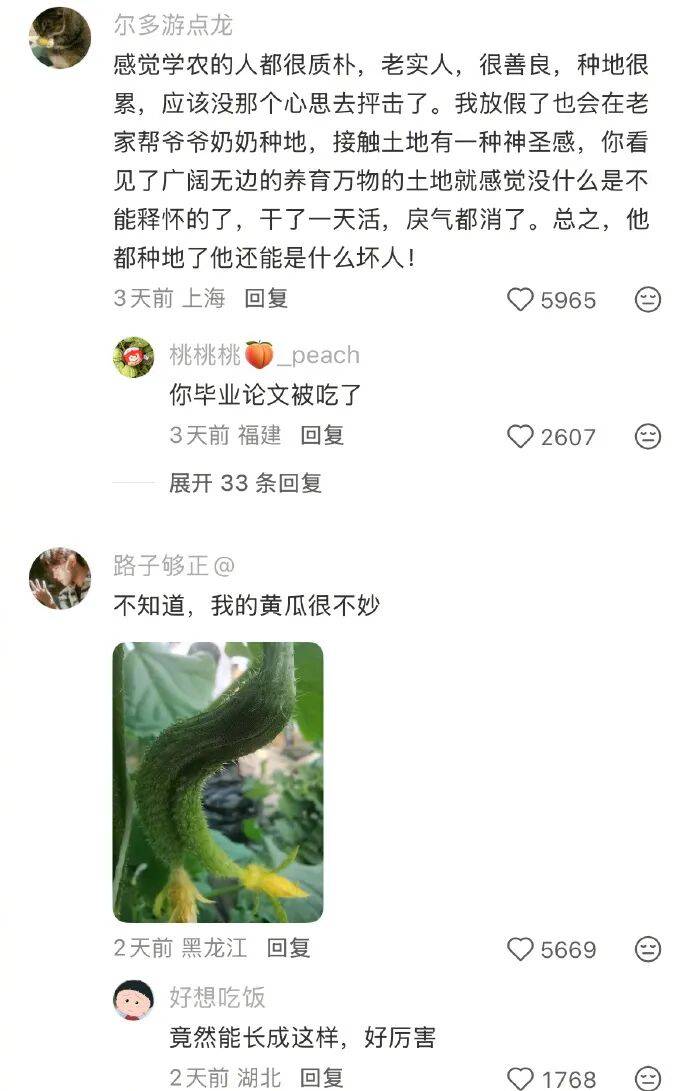
Task: Open the cucumber photo in 路子够正's comment
Action: pyautogui.click(x=218, y=782)
